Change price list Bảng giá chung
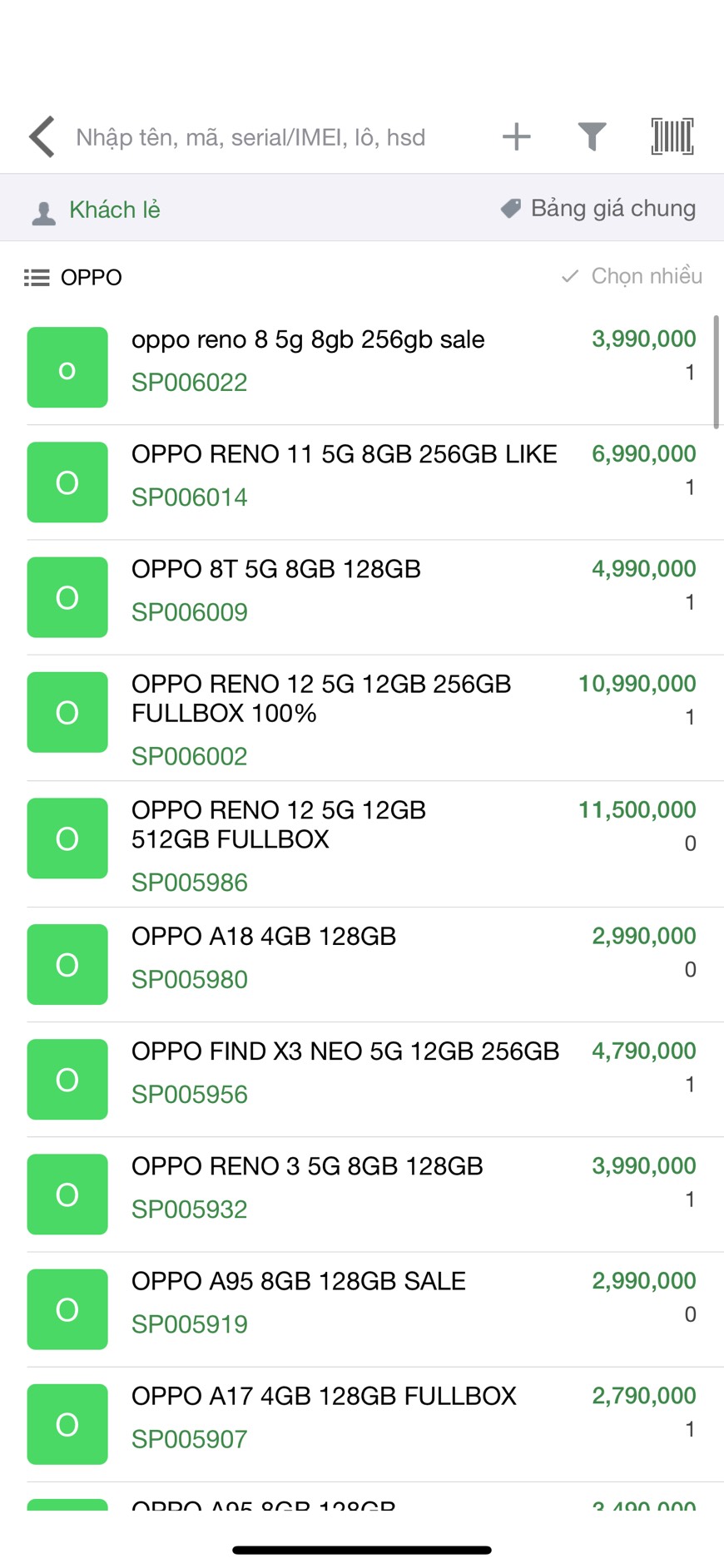724x1568 pixels. 598,208
